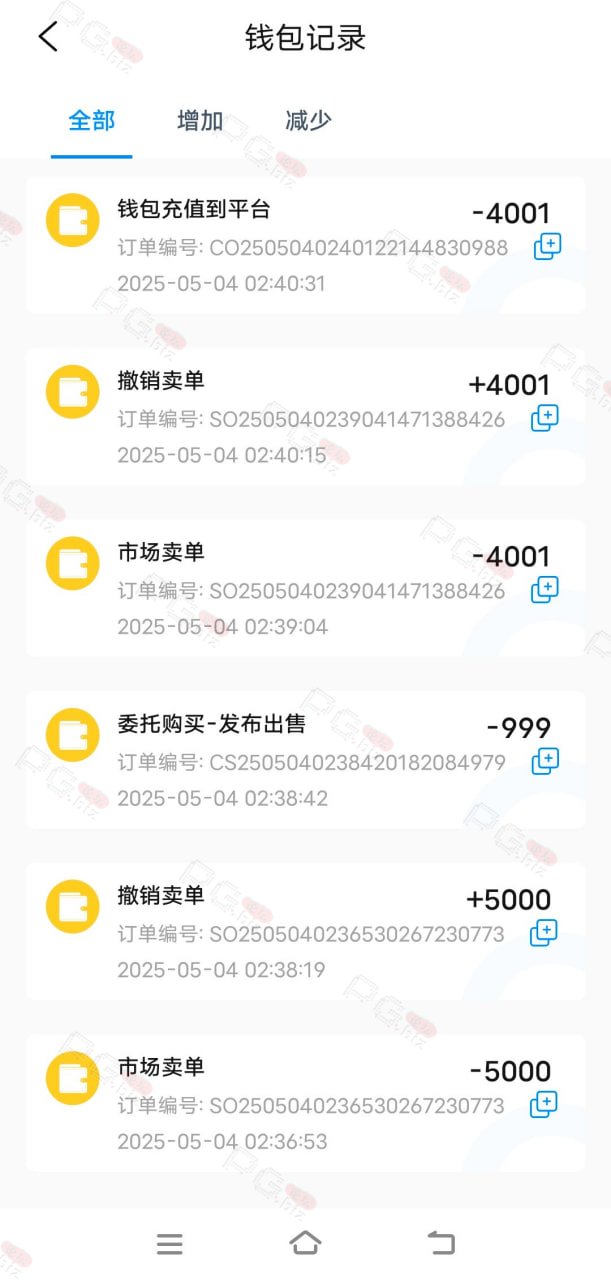Copy order number of the -4001 市场卖单

545,590
